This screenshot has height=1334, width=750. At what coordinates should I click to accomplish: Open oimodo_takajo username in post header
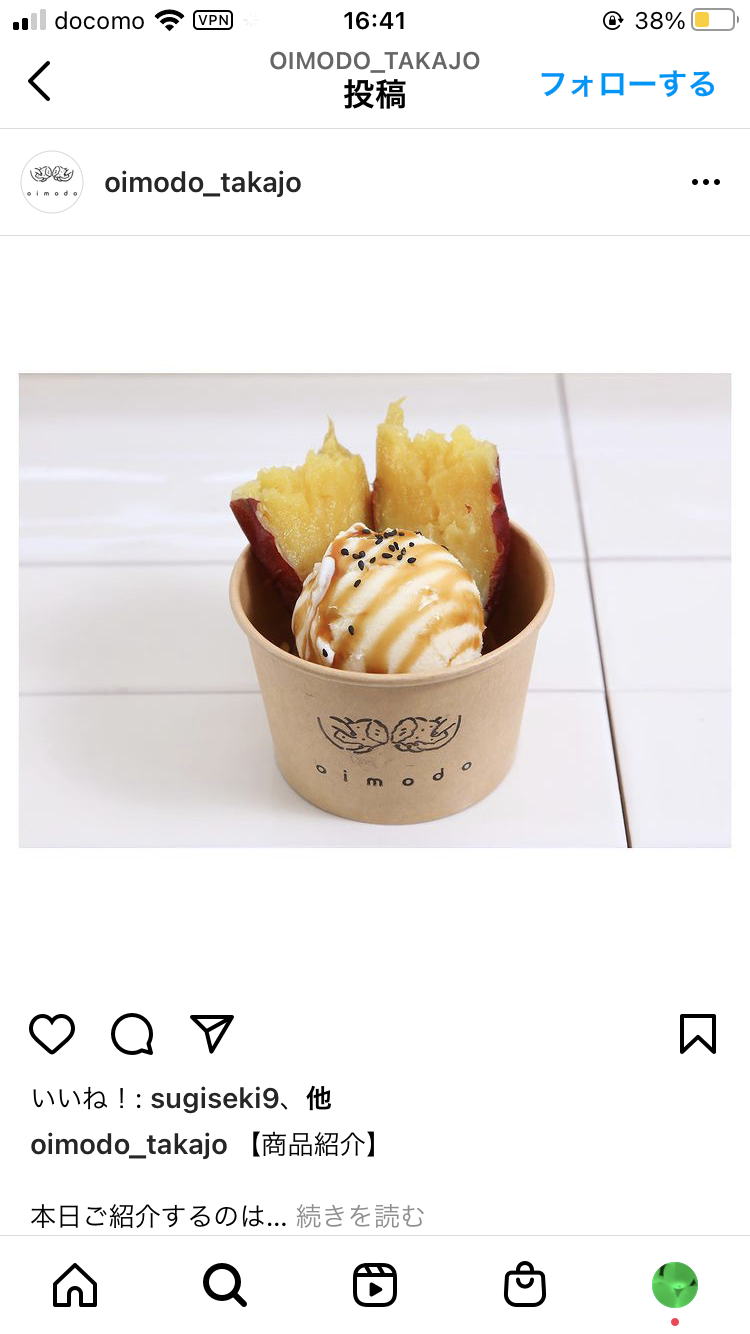click(202, 183)
